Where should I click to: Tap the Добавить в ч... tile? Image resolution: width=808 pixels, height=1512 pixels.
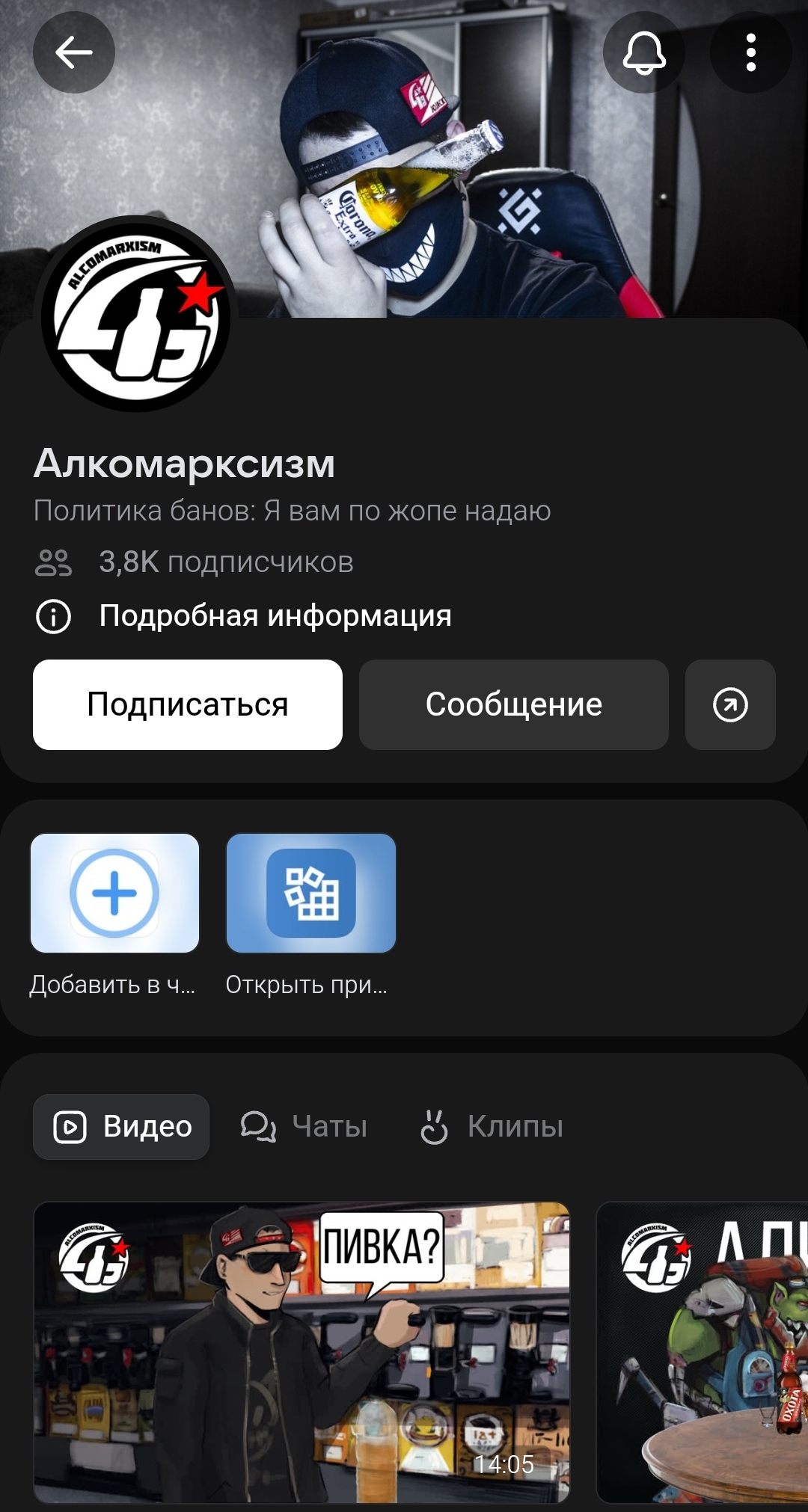114,893
